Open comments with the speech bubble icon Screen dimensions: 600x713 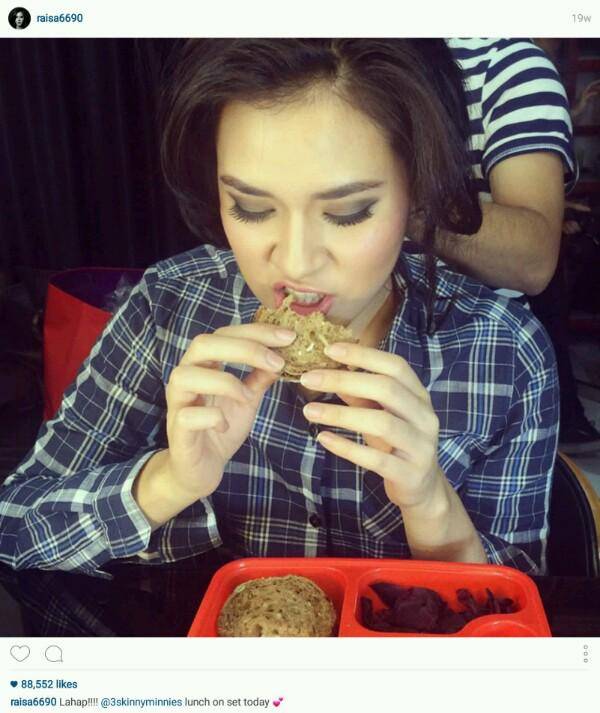click(54, 653)
